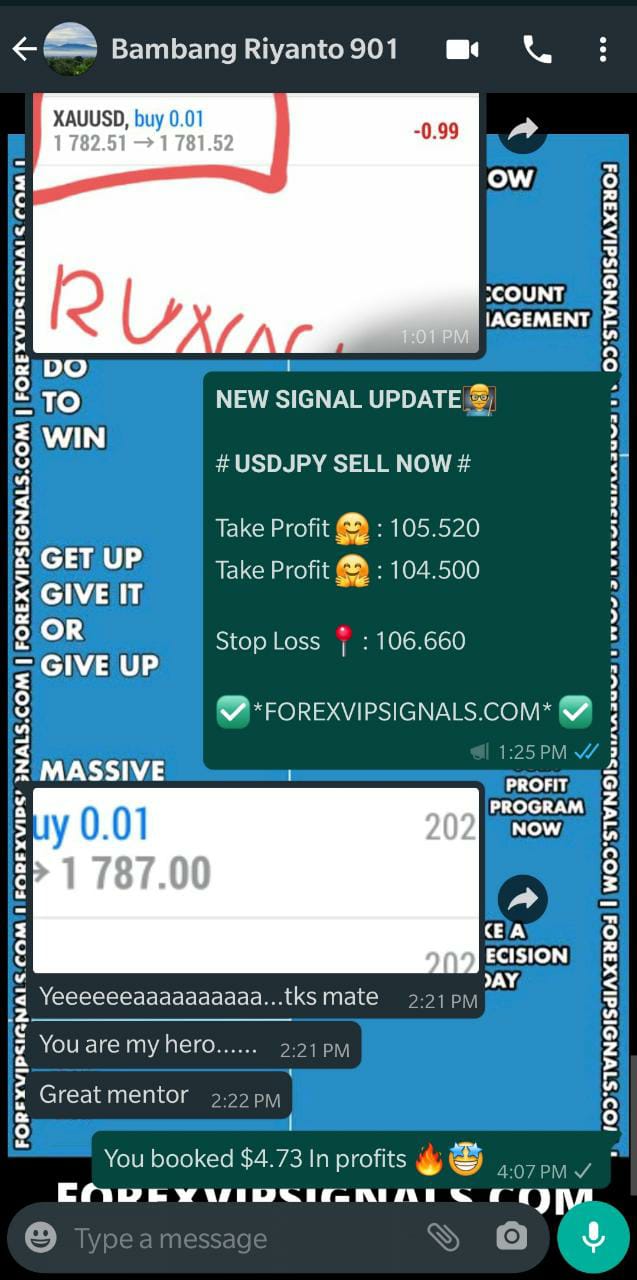Open the overflow menu
Screen dimensions: 637x1280
click(x=602, y=49)
